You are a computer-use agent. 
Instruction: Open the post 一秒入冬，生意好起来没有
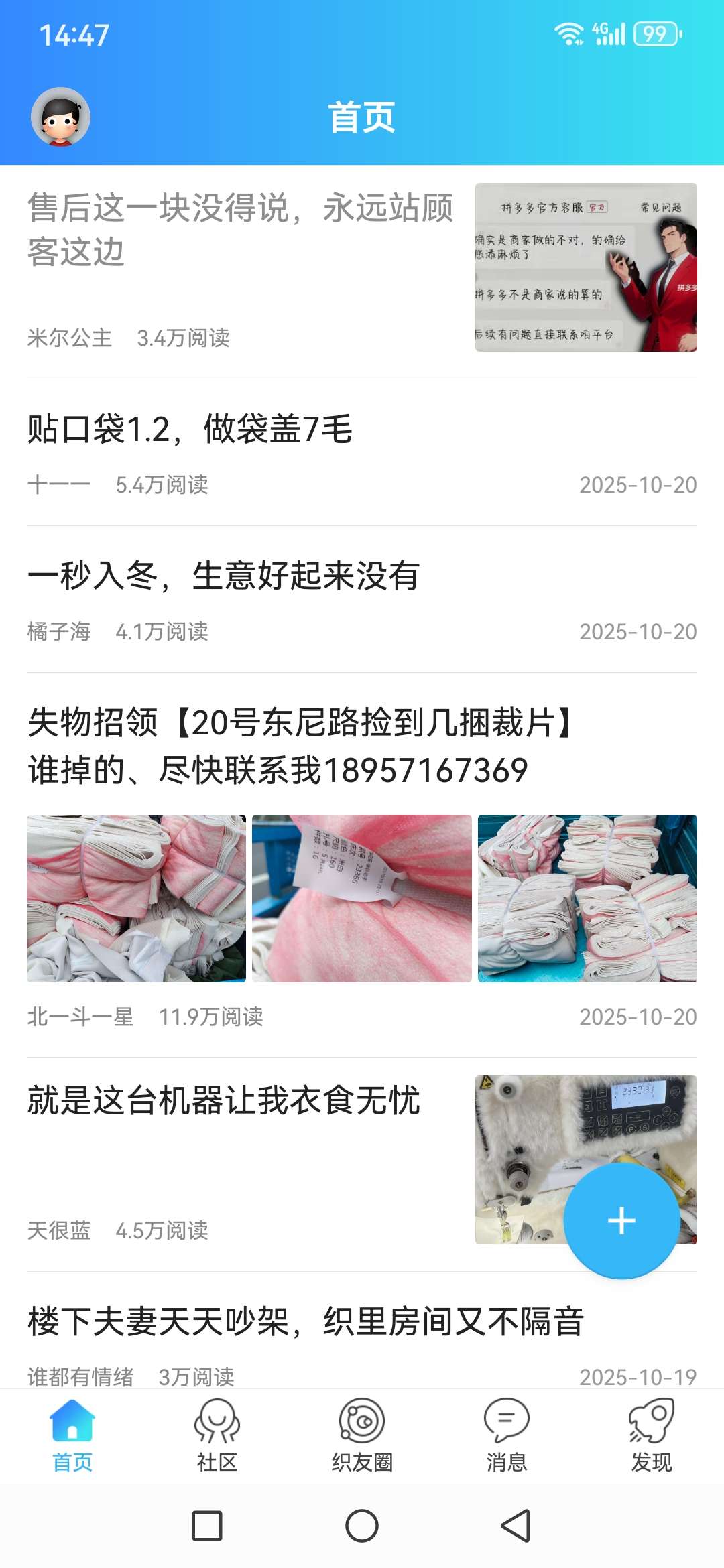tap(224, 576)
